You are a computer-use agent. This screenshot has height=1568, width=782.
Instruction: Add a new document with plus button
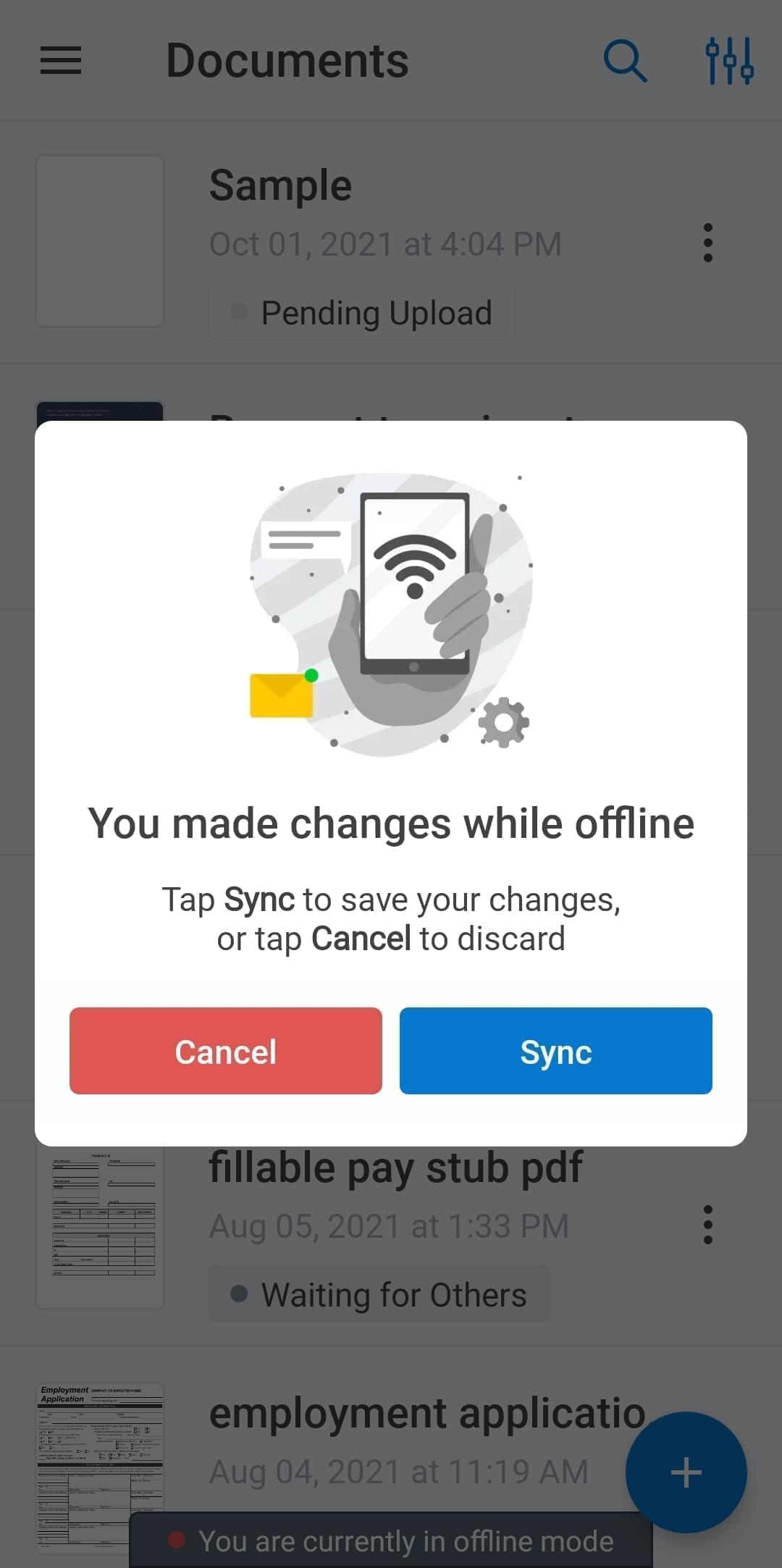pos(686,1472)
